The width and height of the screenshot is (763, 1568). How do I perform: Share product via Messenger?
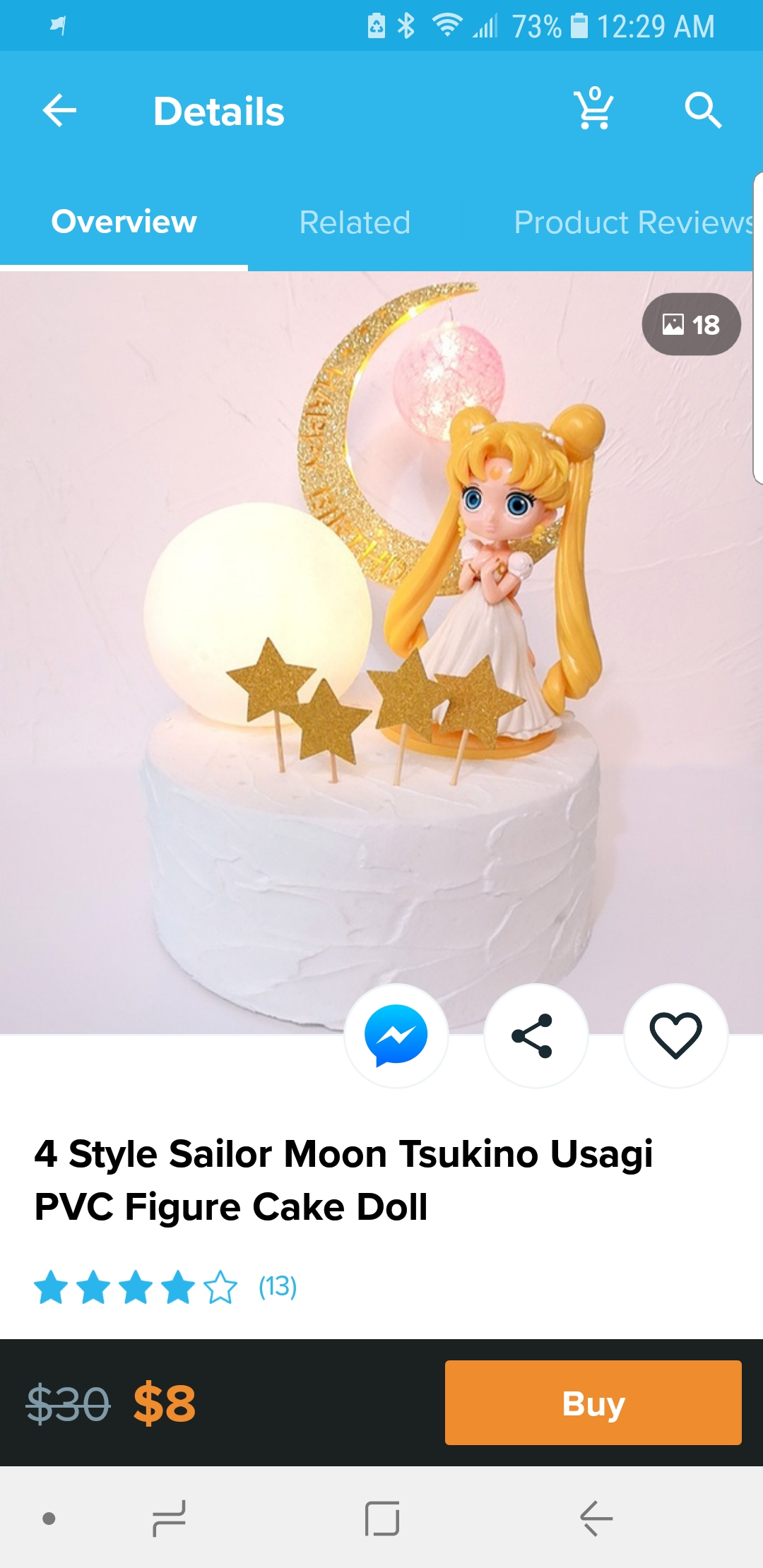pos(396,1035)
